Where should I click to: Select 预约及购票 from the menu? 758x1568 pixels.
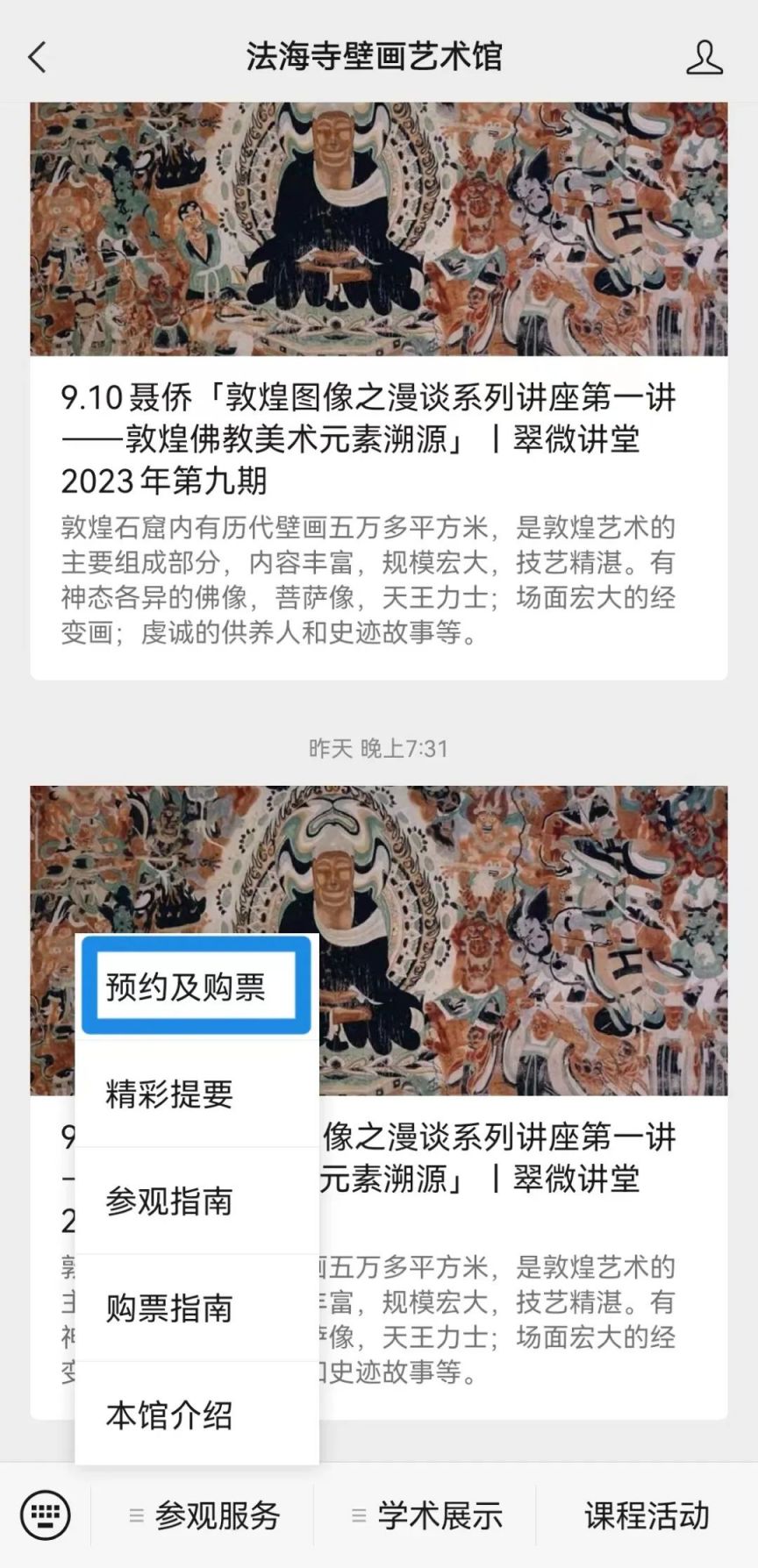click(x=197, y=987)
